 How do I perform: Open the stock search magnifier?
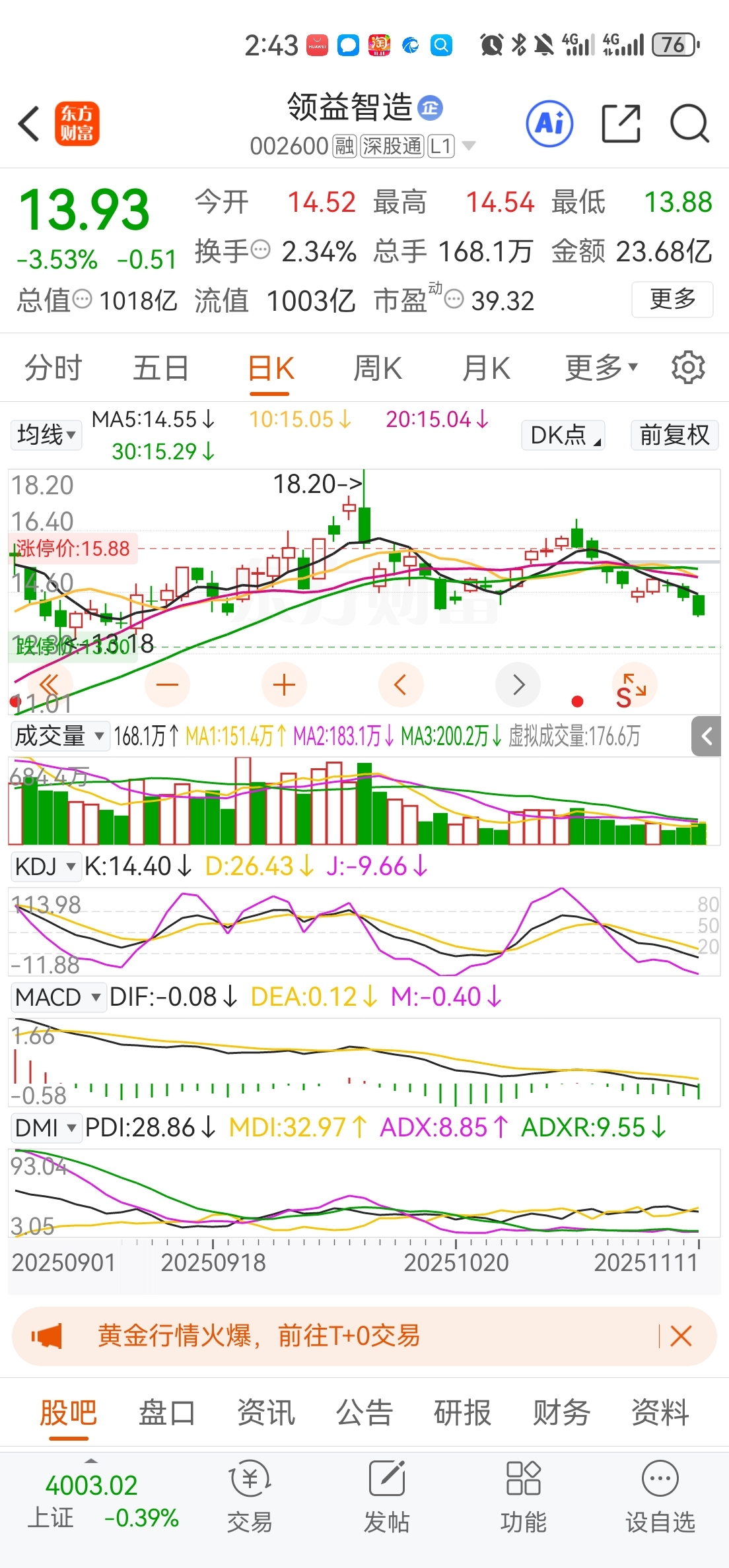(689, 123)
